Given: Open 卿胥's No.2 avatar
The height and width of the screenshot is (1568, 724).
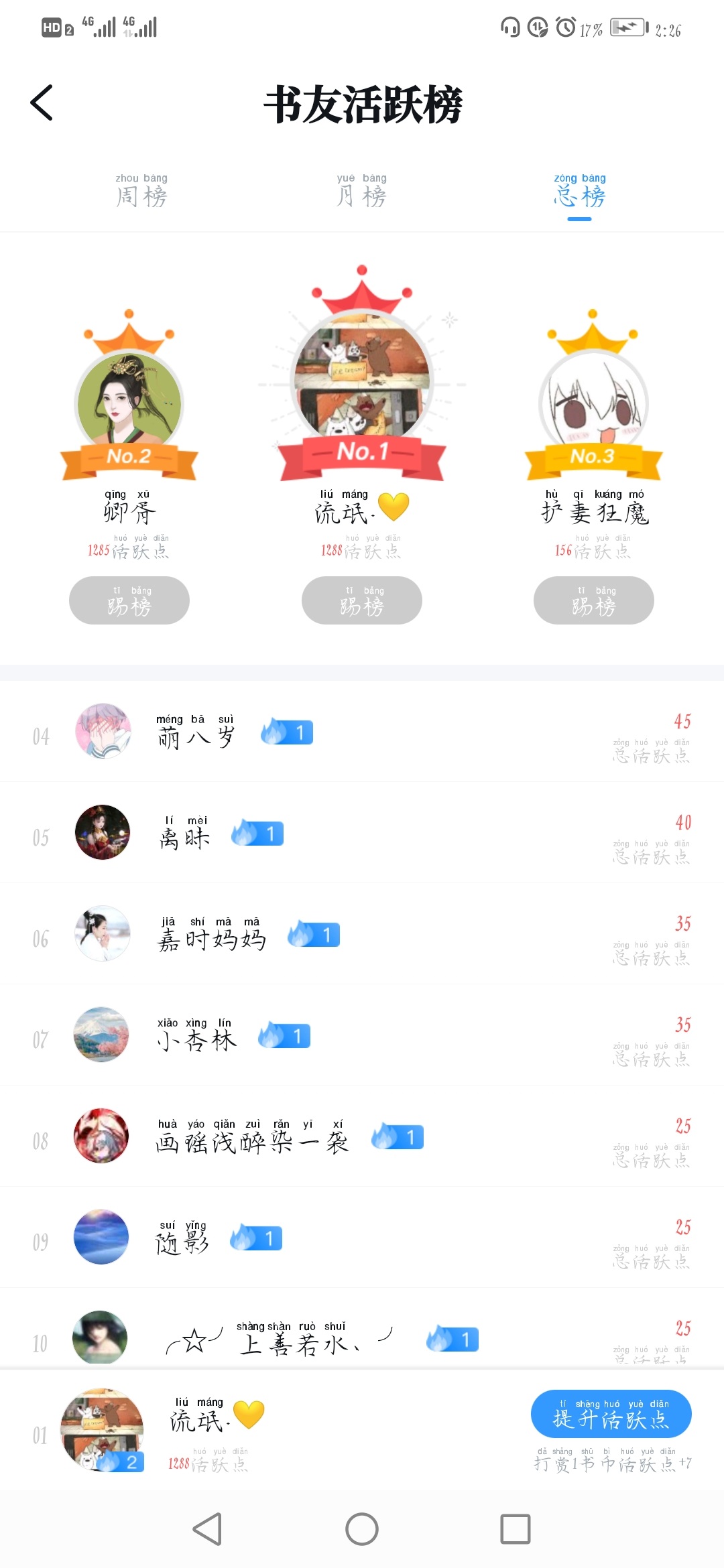Looking at the screenshot, I should click(129, 403).
